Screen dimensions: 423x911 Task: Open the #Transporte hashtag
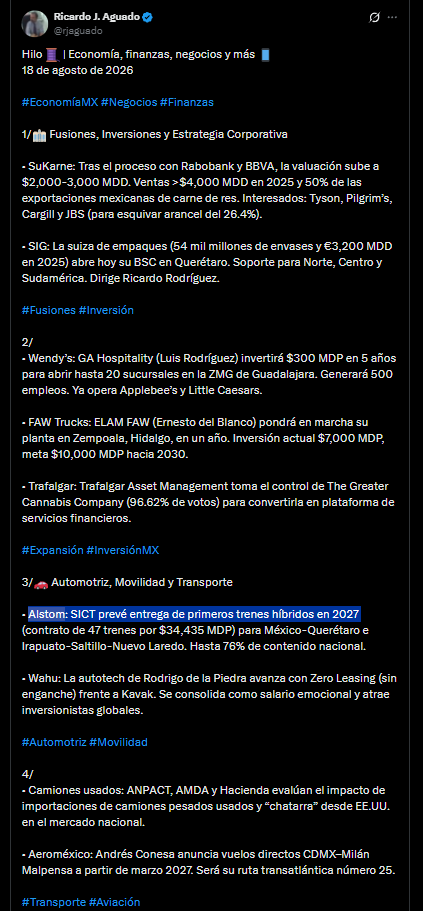53,902
